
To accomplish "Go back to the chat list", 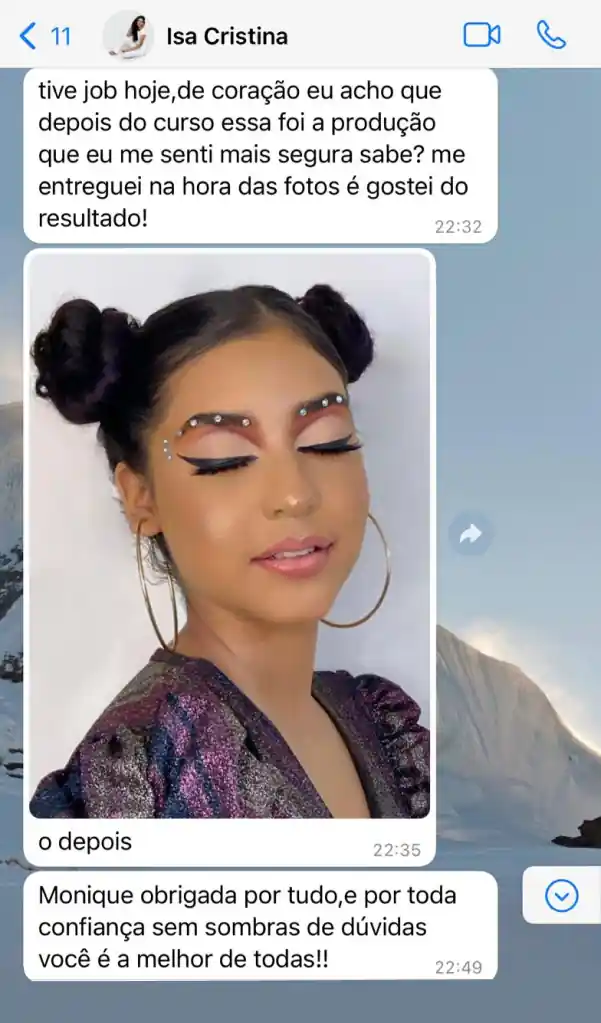I will pyautogui.click(x=44, y=36).
